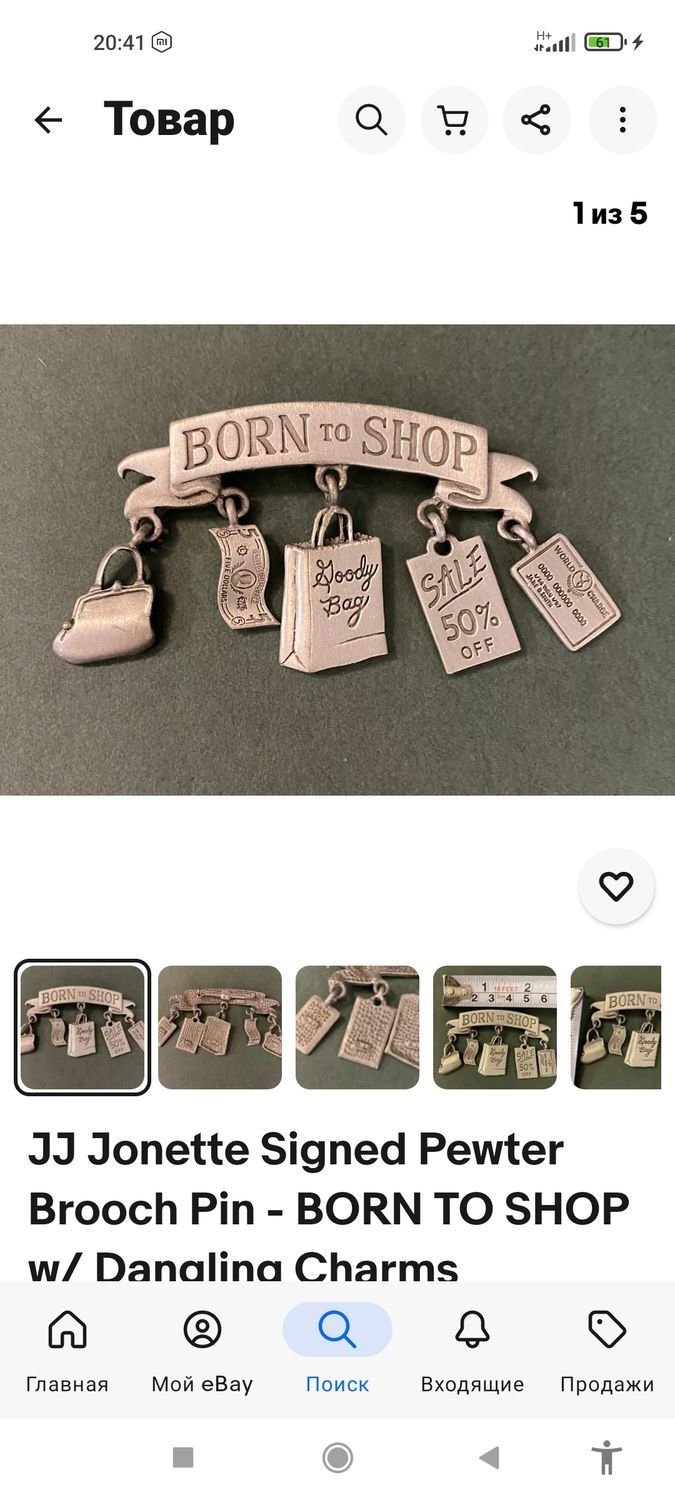The height and width of the screenshot is (1500, 675).
Task: Open the shopping cart
Action: [454, 121]
